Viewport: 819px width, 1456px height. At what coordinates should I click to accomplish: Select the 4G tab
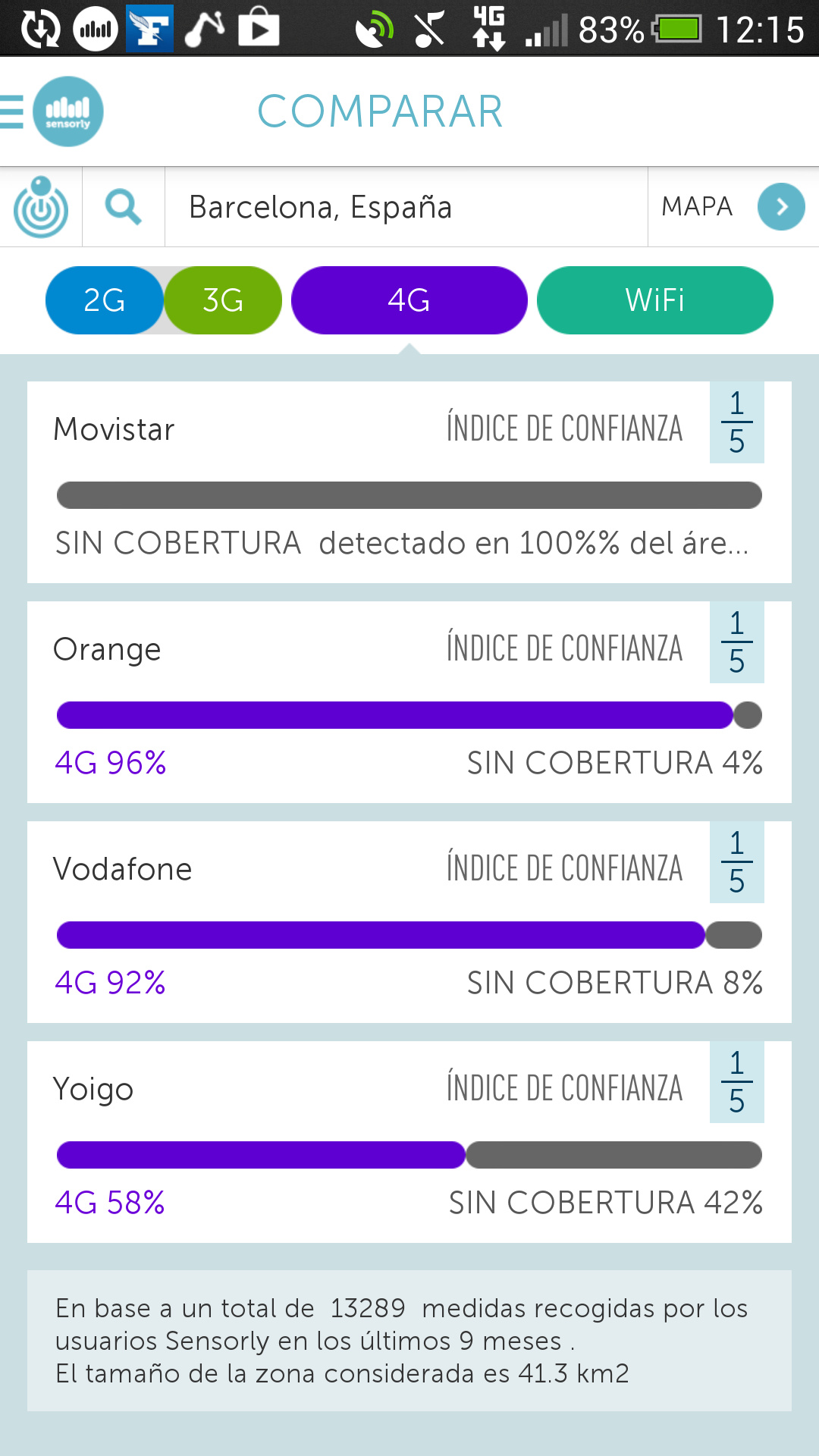click(x=409, y=300)
